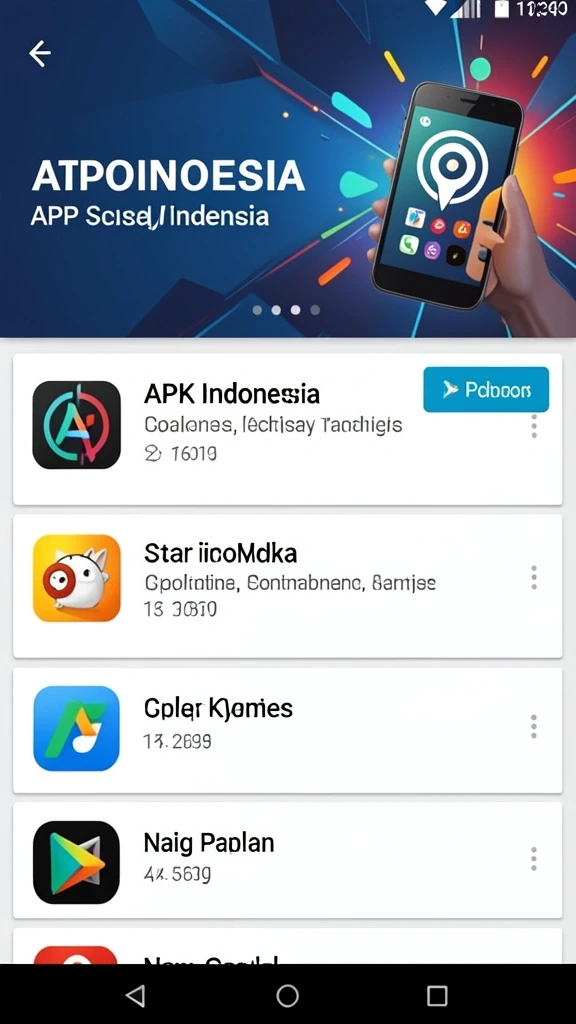Tap the banner's page indicator dots

tap(286, 310)
